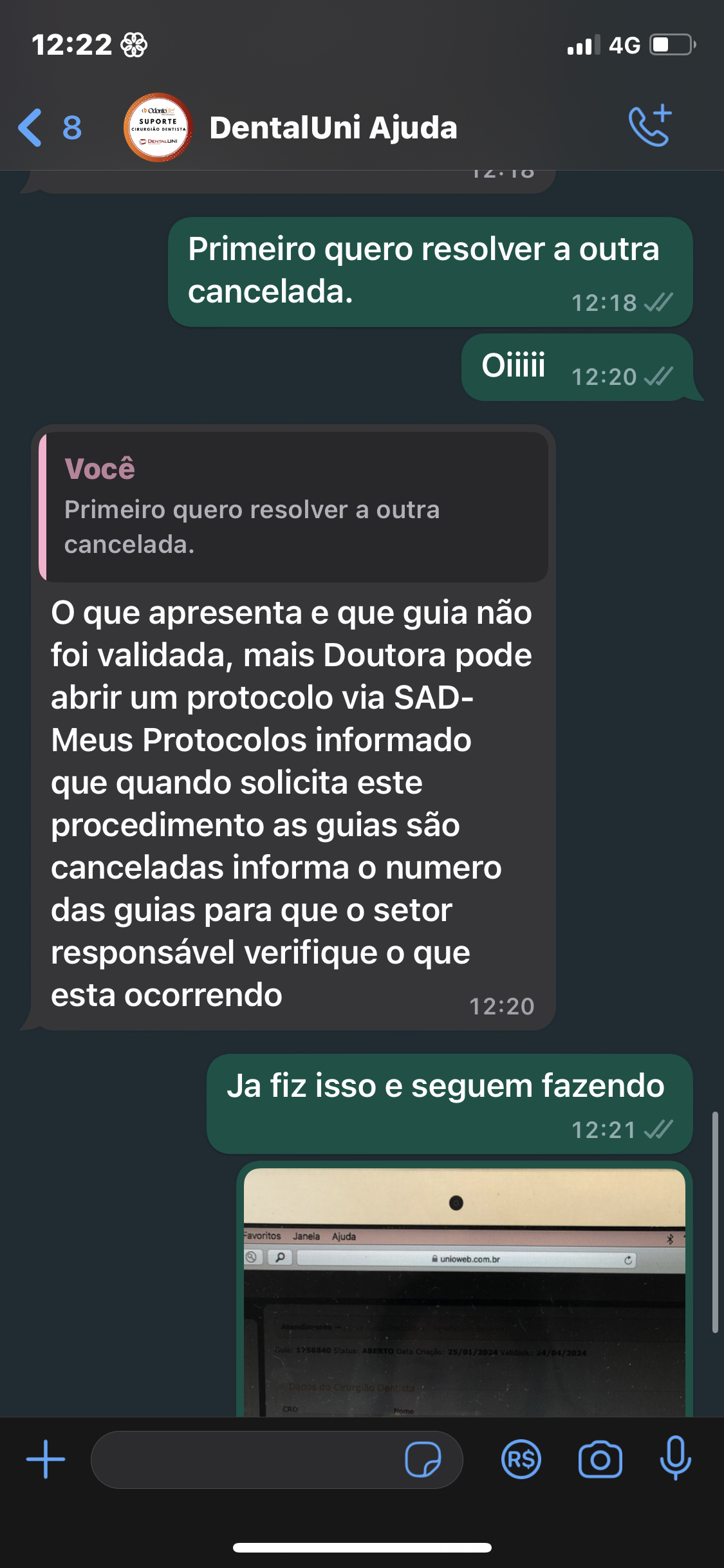Open the camera to take a photo
Screen dimensions: 724x1568
[600, 1459]
